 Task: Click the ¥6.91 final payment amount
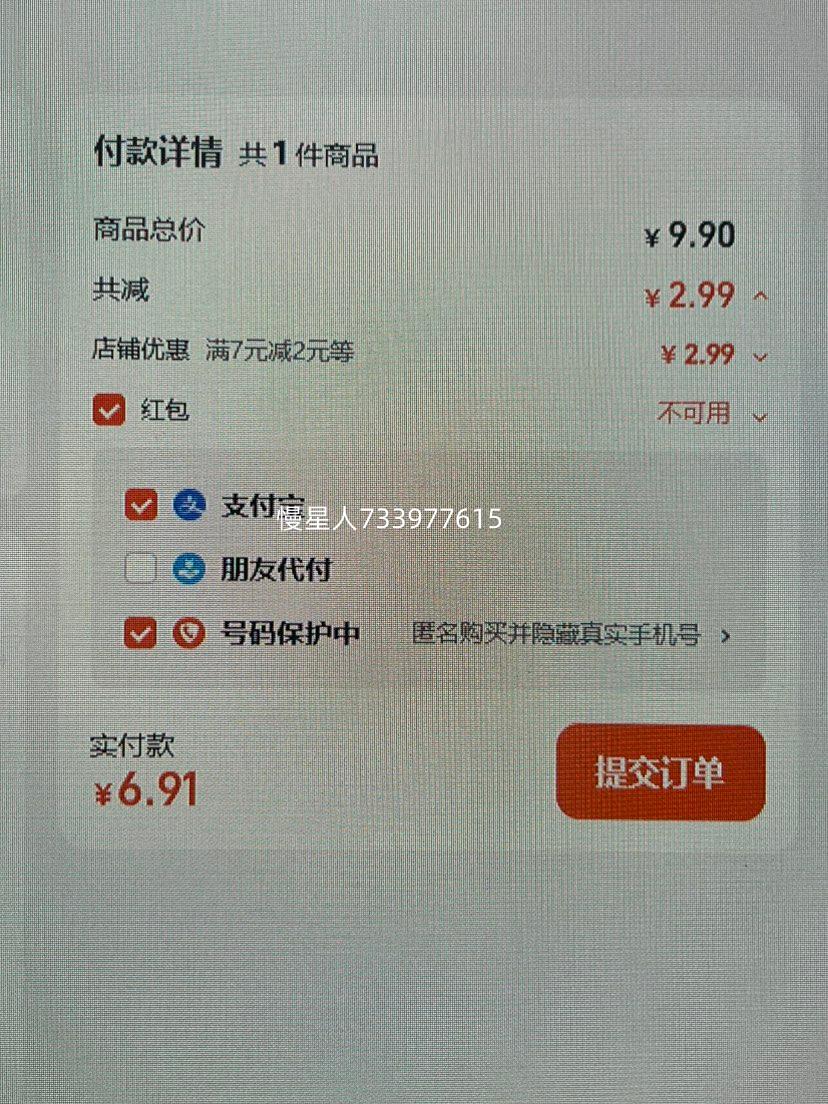coord(143,790)
